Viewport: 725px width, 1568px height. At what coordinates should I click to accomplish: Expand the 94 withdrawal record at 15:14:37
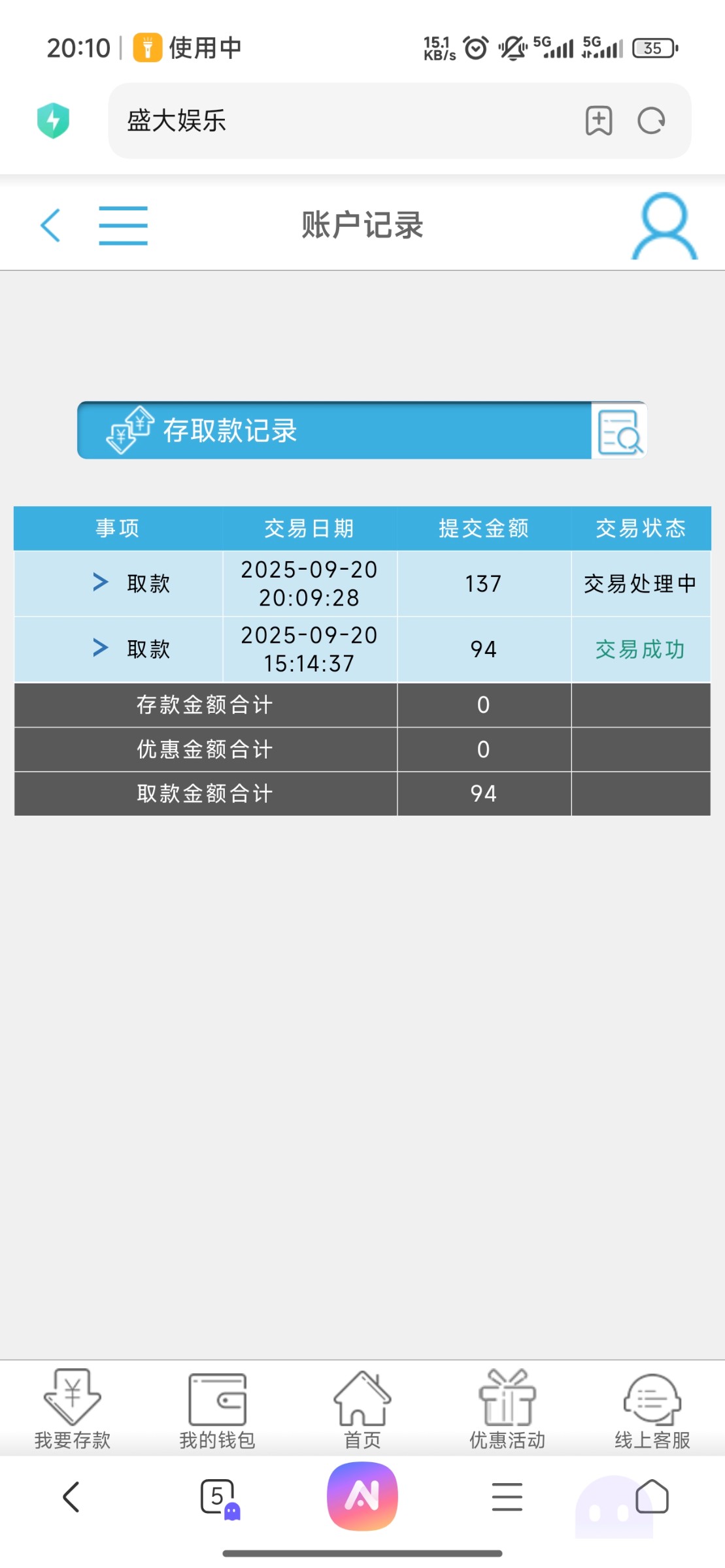tap(101, 648)
